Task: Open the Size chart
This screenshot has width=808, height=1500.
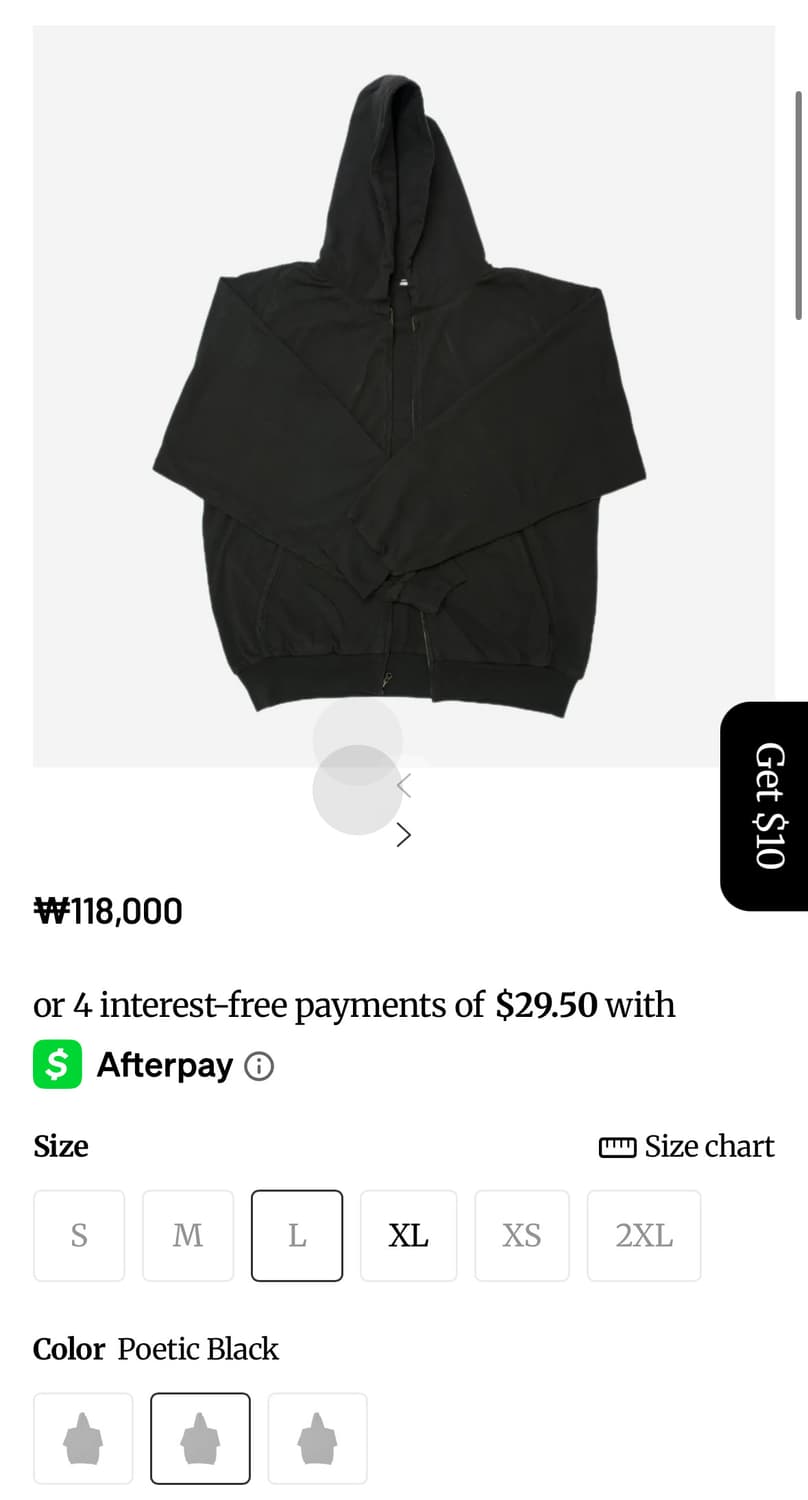Action: coord(687,1146)
